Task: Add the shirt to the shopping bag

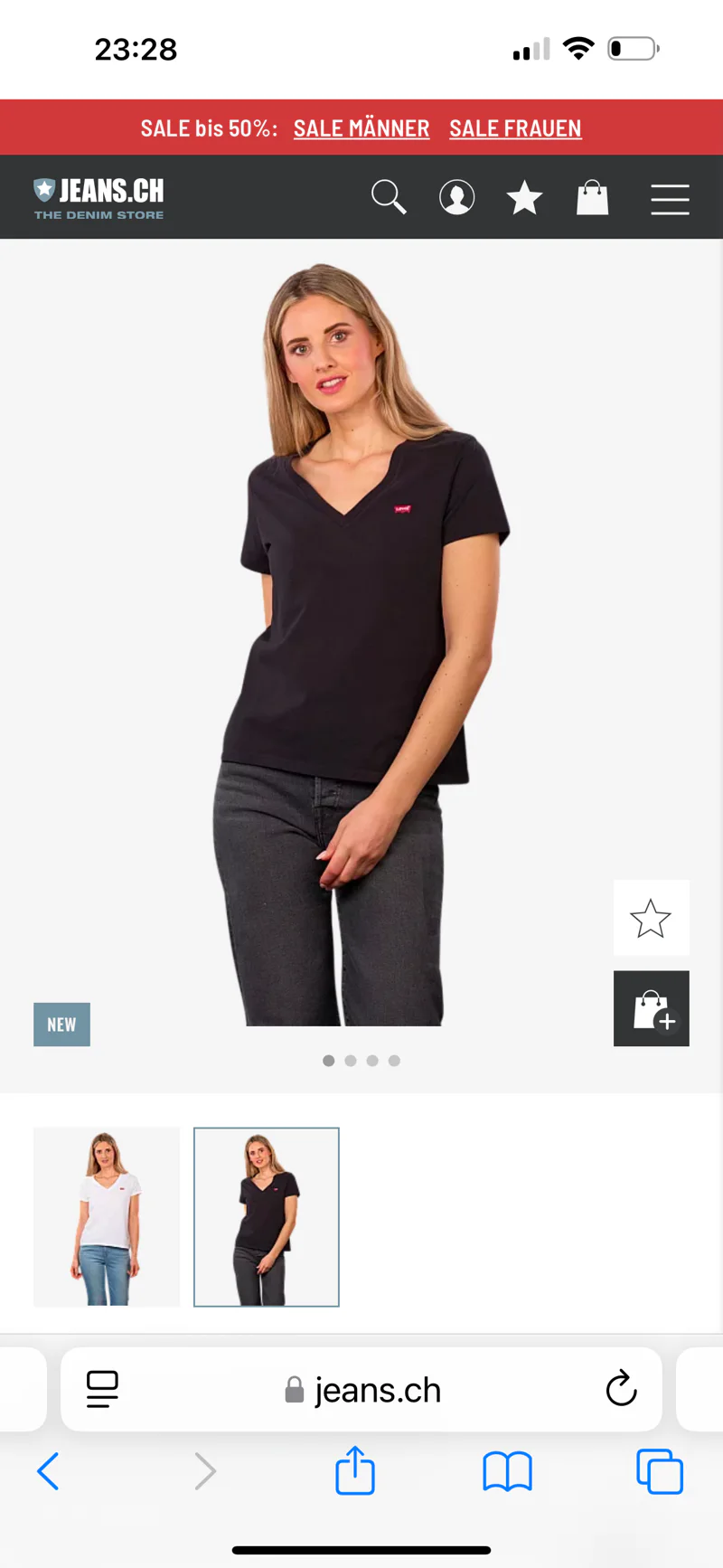Action: point(651,1008)
